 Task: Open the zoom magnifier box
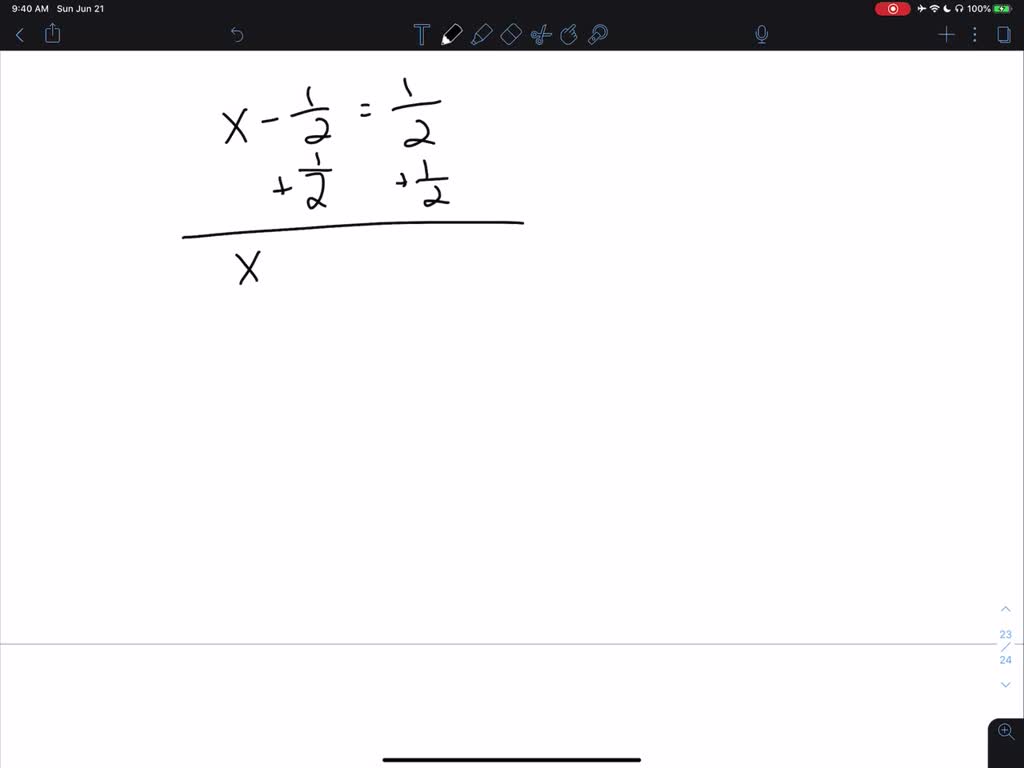[1006, 732]
